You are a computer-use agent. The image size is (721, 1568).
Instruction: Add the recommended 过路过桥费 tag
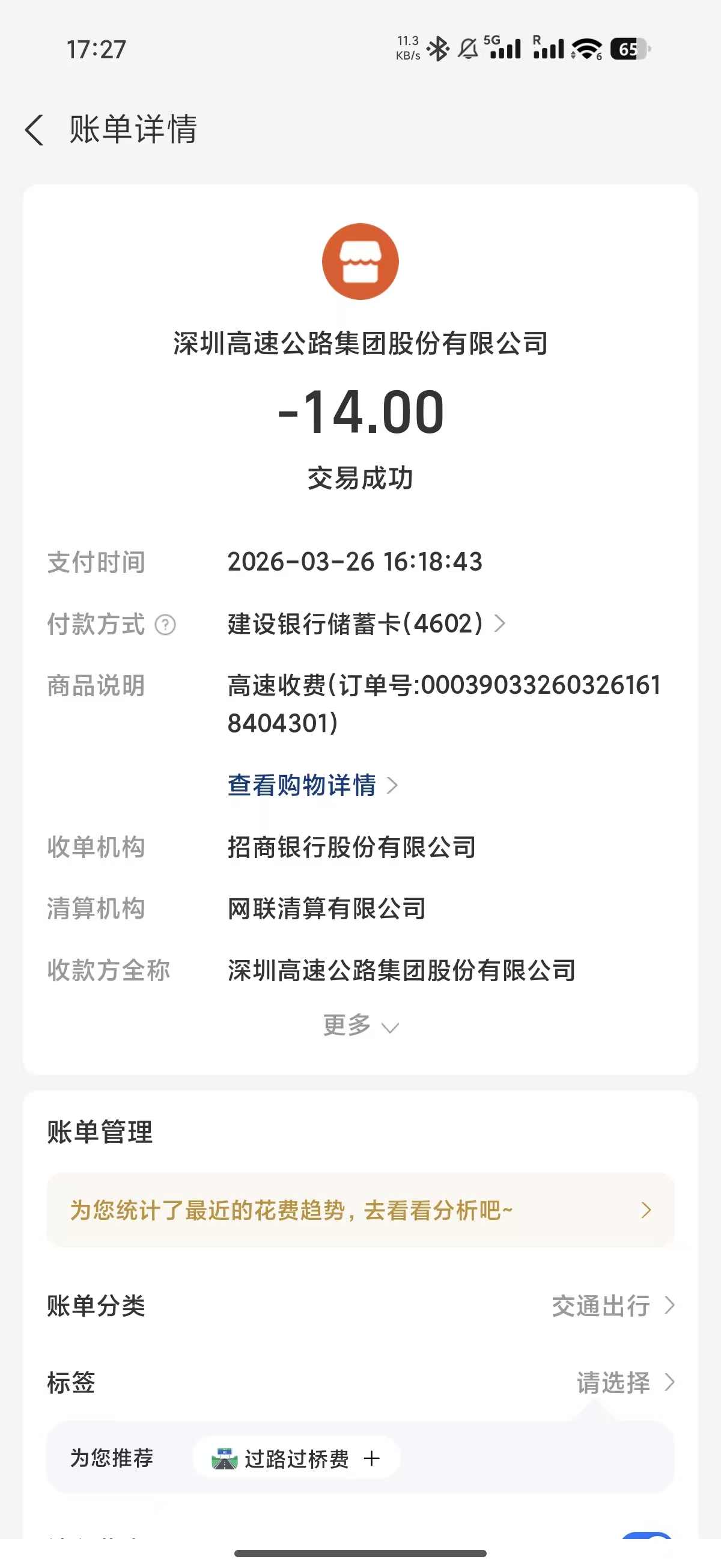[296, 1459]
